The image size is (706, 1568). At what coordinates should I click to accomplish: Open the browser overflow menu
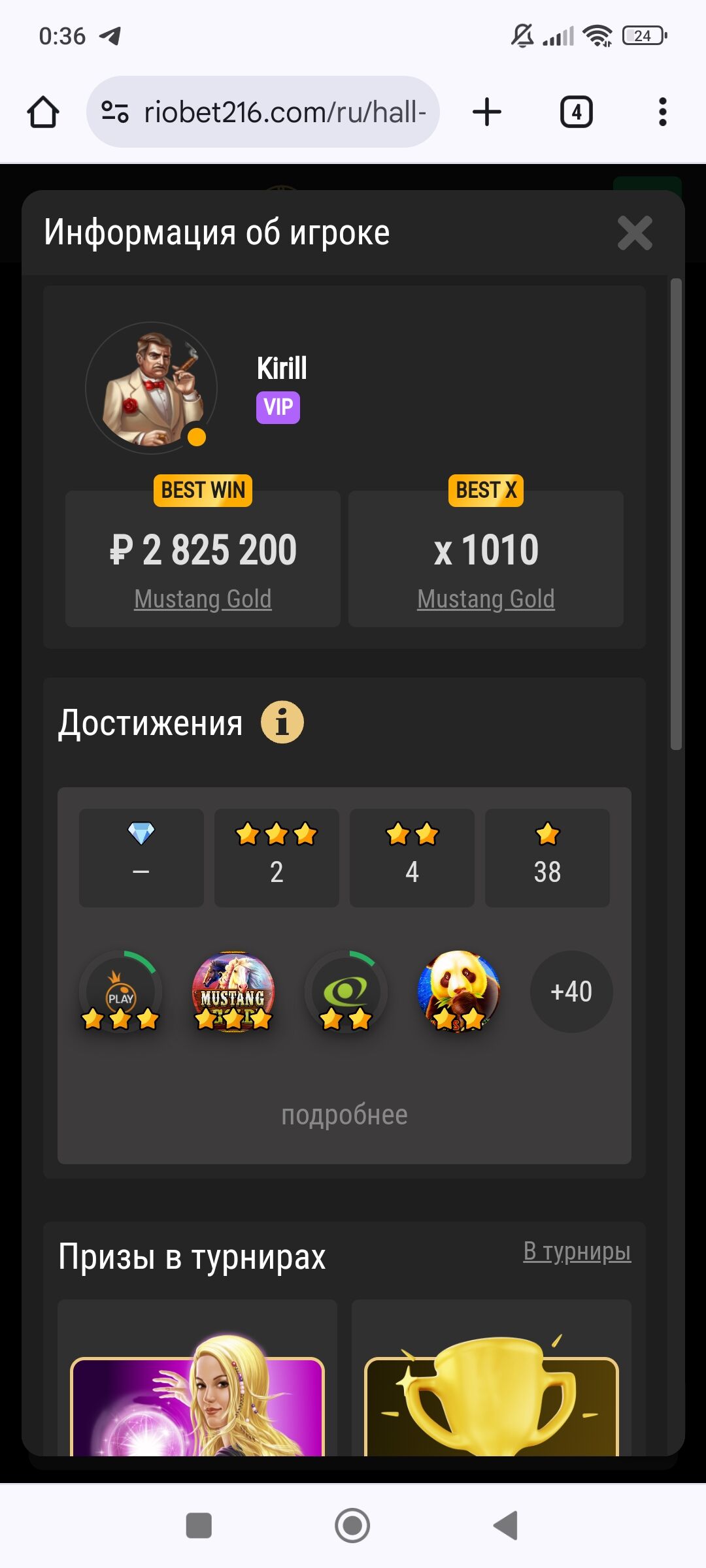[x=662, y=112]
